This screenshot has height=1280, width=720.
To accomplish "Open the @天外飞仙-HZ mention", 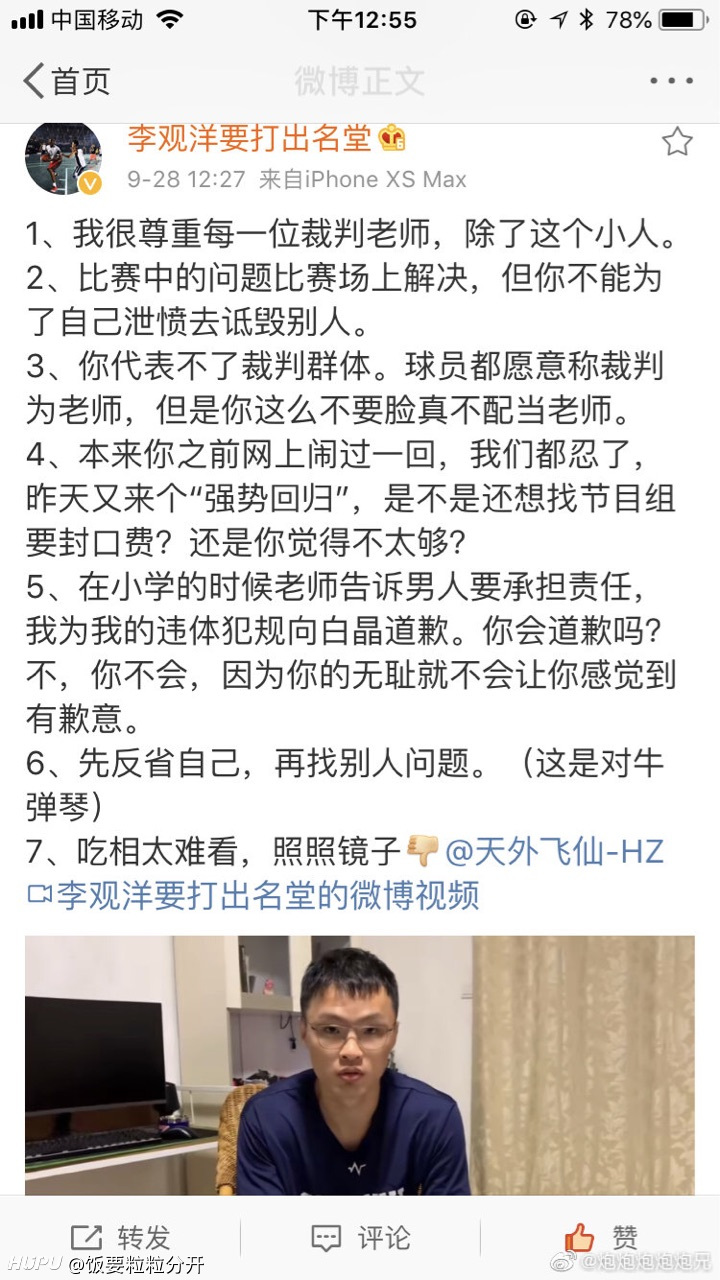I will tap(554, 852).
